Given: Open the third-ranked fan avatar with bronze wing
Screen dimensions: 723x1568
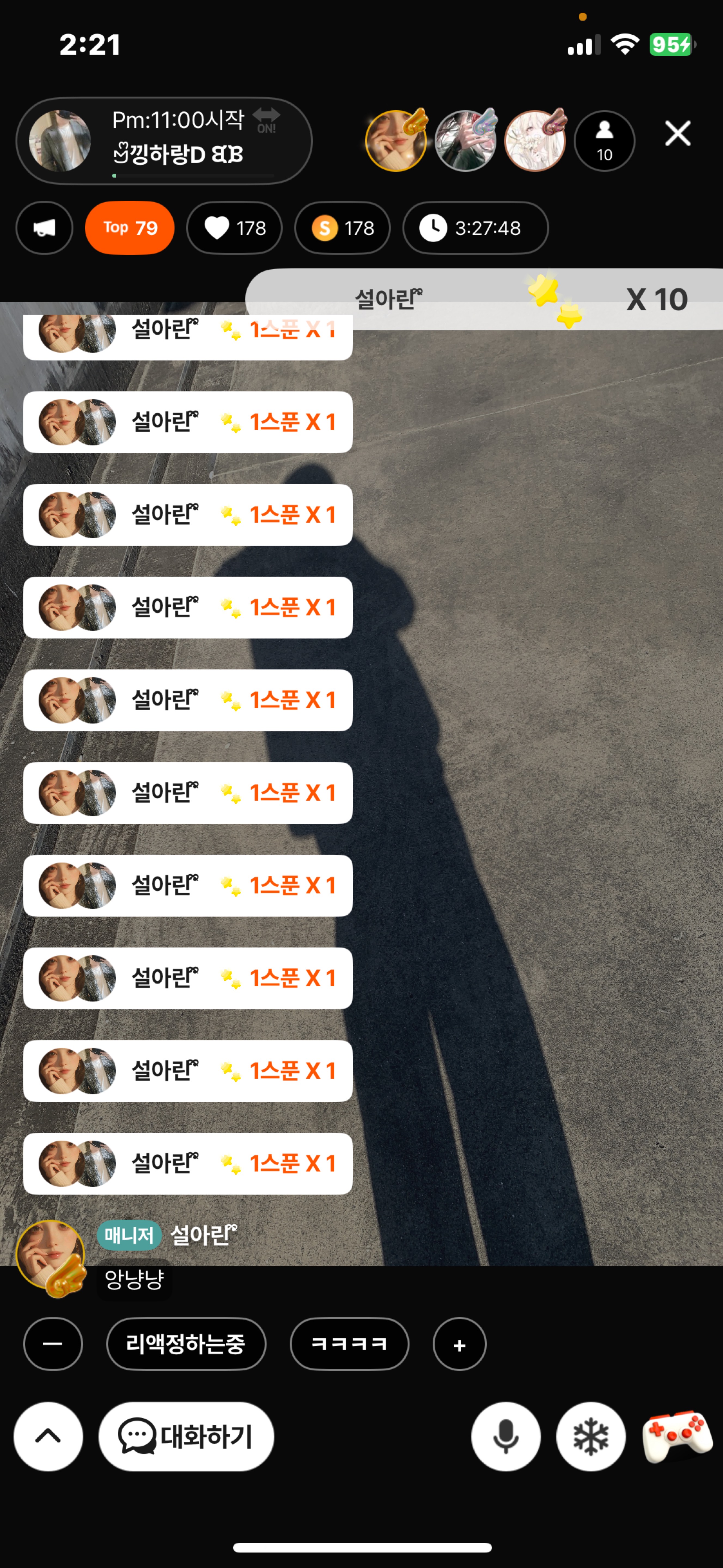Looking at the screenshot, I should 535,141.
